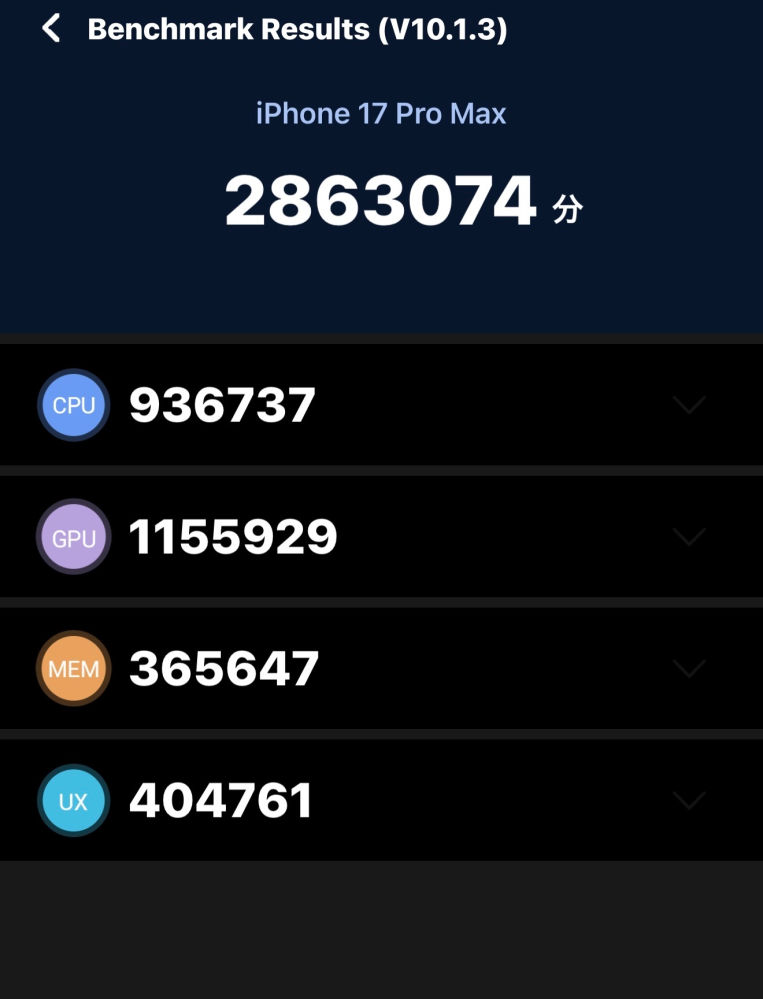
Task: Expand the CPU score details
Action: pos(689,405)
